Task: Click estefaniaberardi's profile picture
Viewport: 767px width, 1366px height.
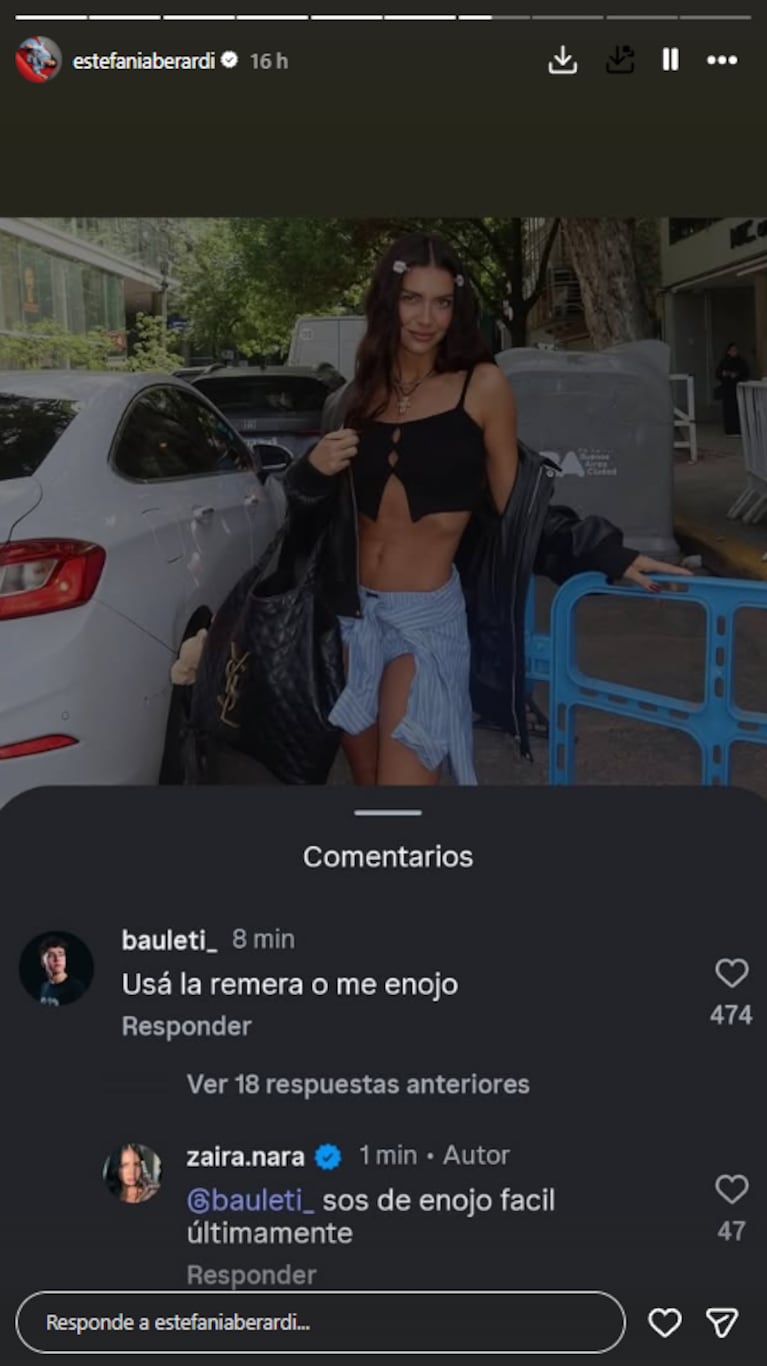Action: [37, 58]
